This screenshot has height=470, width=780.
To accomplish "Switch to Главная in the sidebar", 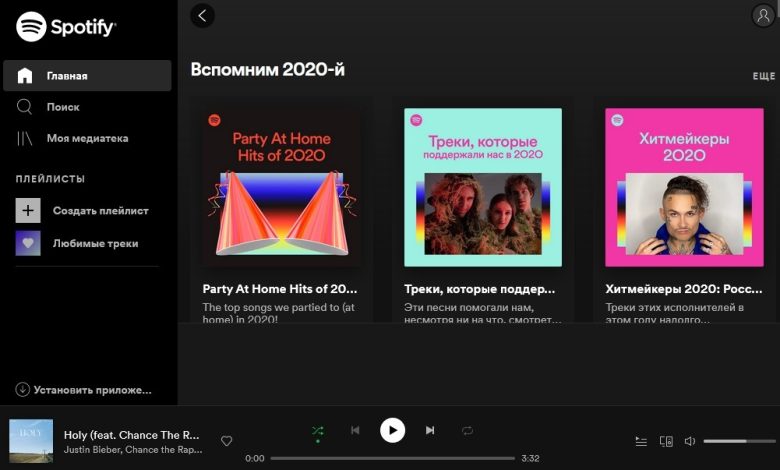I will coord(66,76).
